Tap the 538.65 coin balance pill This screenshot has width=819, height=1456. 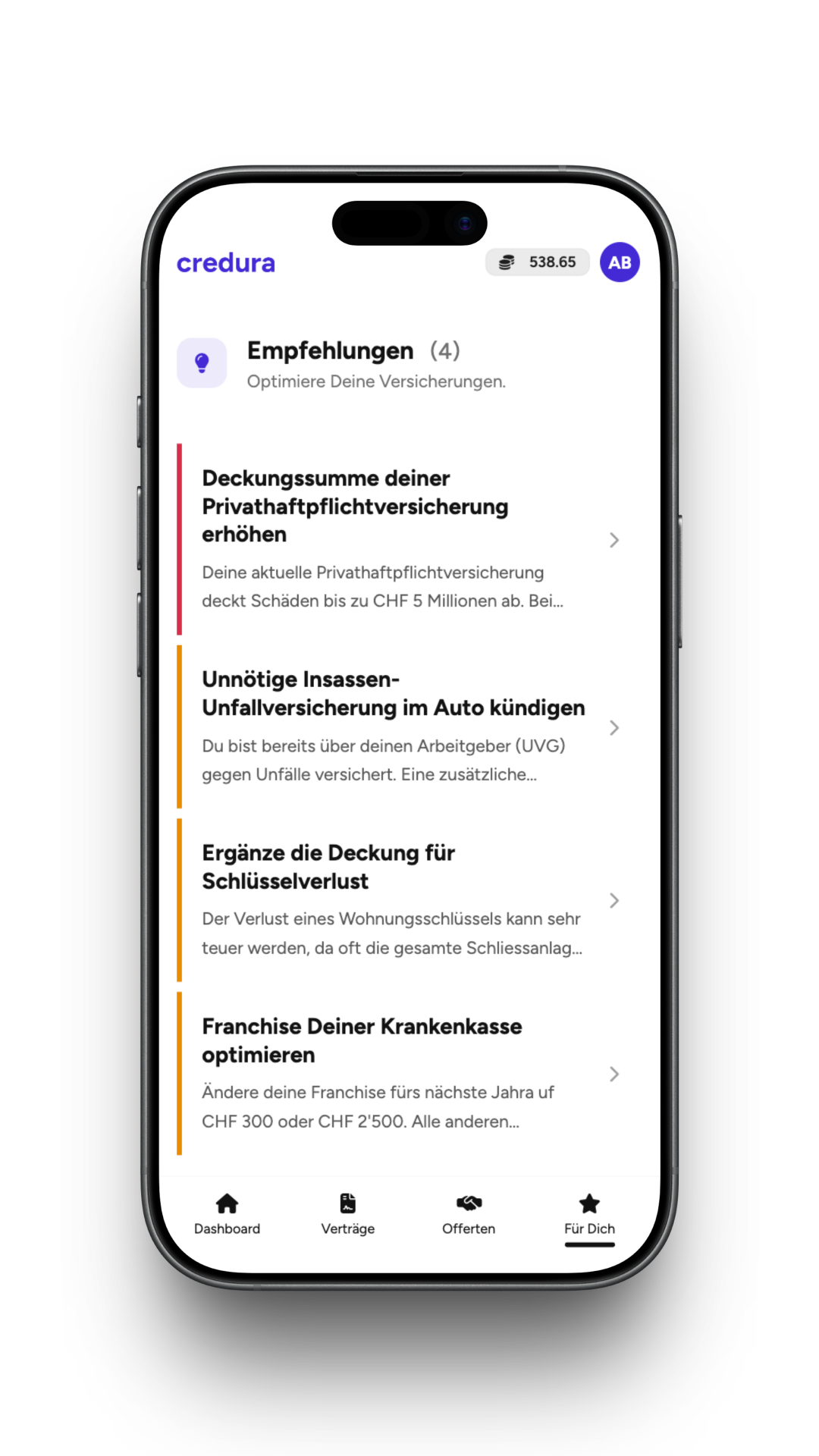pyautogui.click(x=537, y=262)
